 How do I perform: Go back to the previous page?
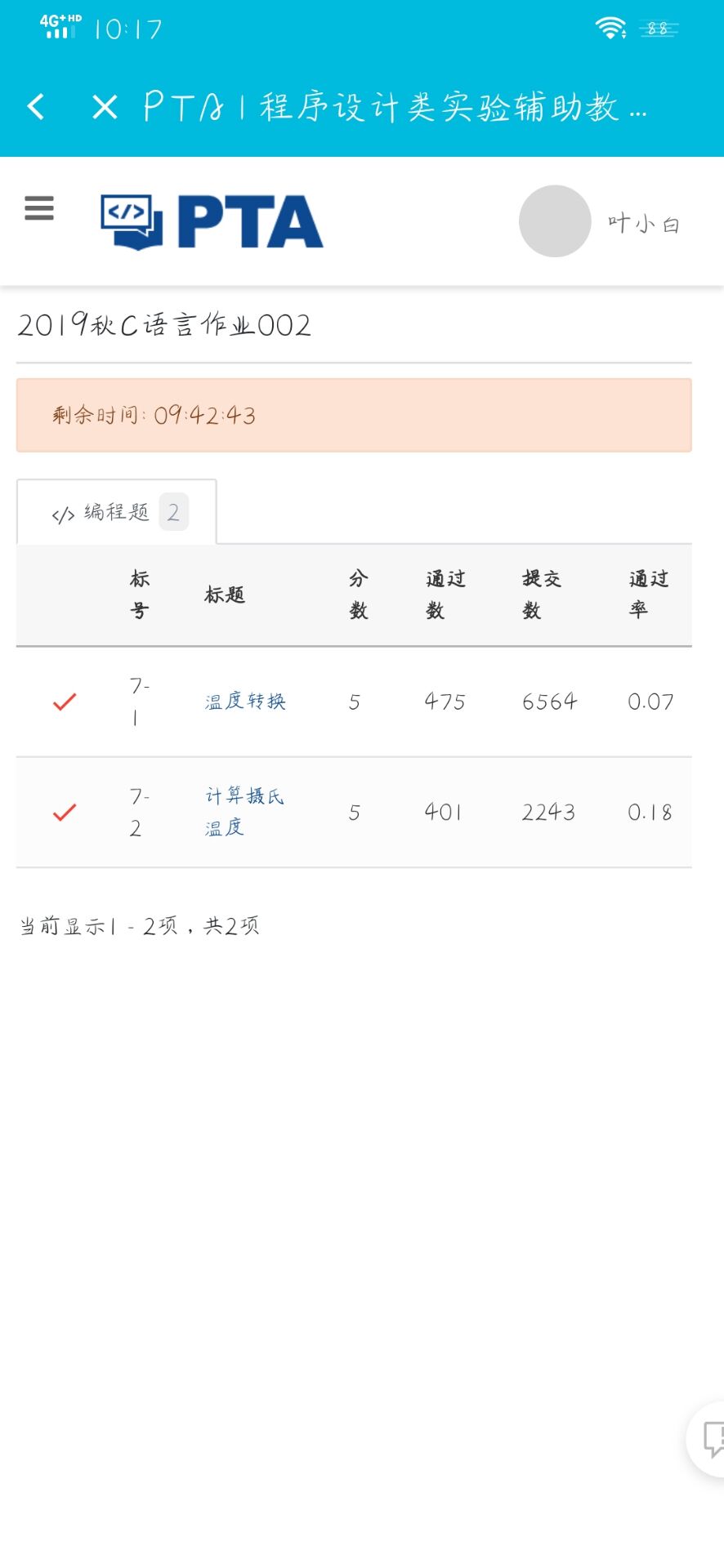(36, 107)
